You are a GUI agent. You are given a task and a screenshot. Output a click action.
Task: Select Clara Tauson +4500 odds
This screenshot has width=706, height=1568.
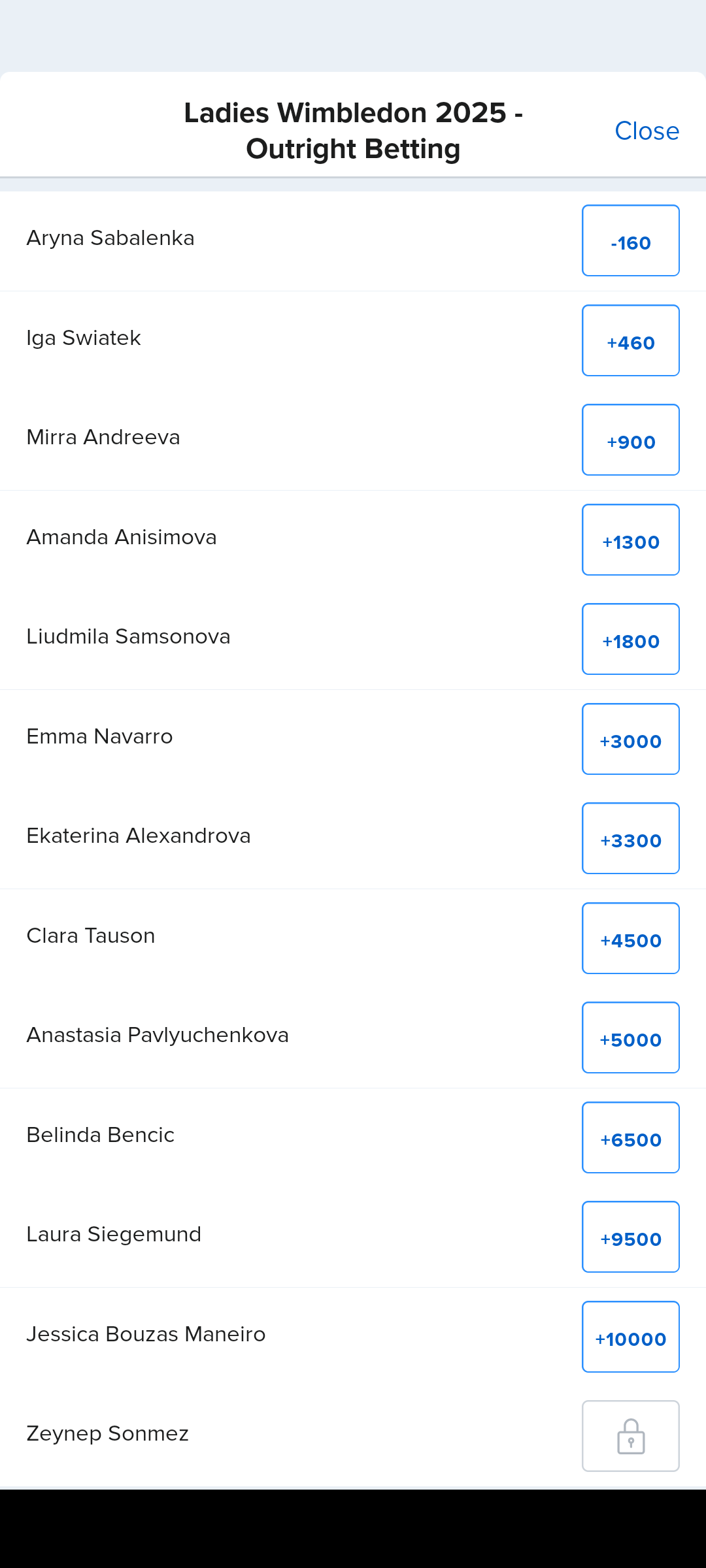[x=630, y=939]
